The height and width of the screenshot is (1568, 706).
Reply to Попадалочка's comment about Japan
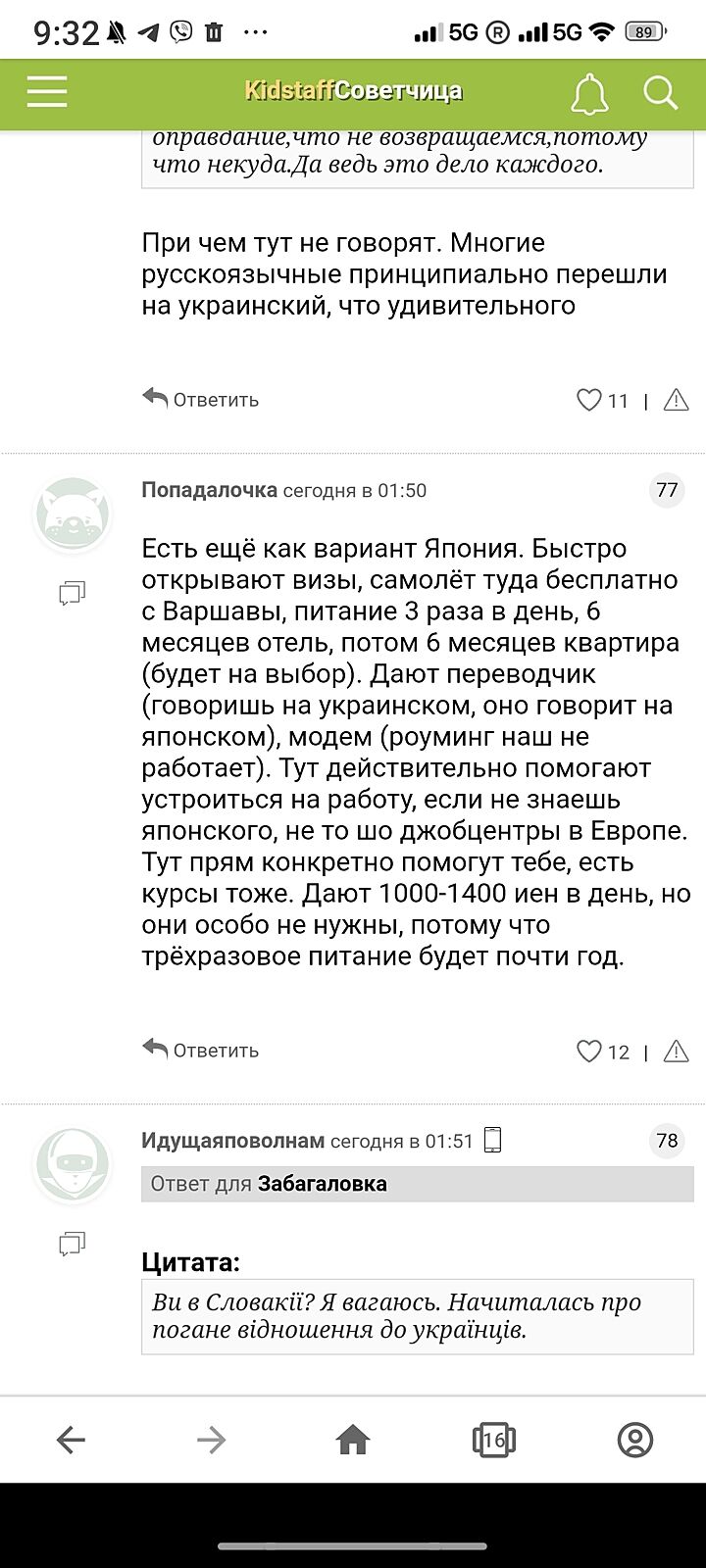201,1050
